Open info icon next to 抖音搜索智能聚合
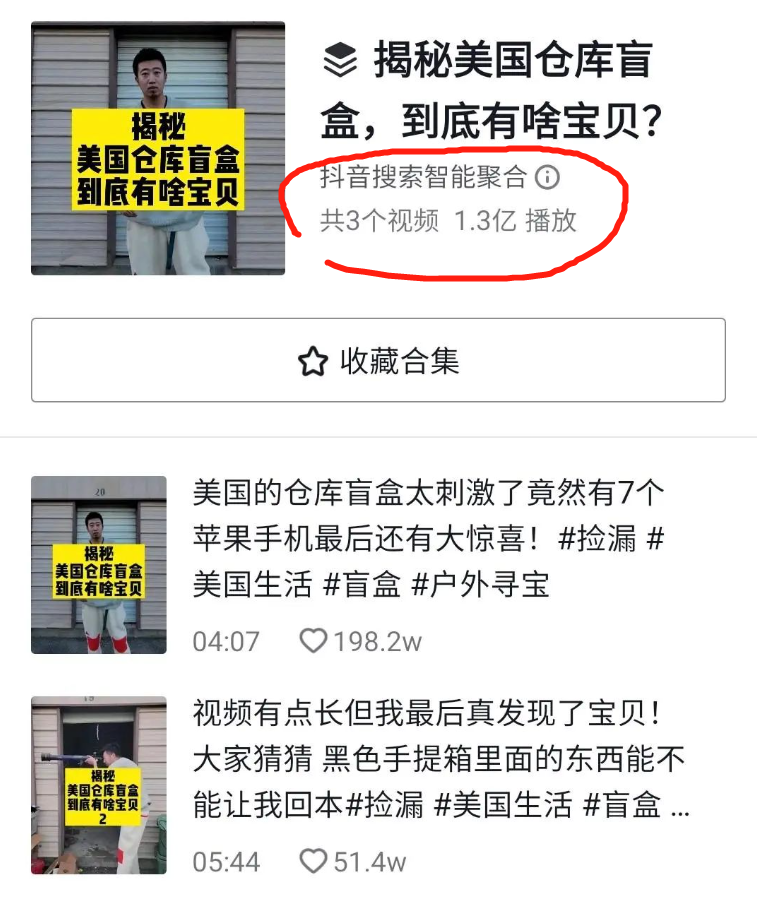 pyautogui.click(x=547, y=178)
